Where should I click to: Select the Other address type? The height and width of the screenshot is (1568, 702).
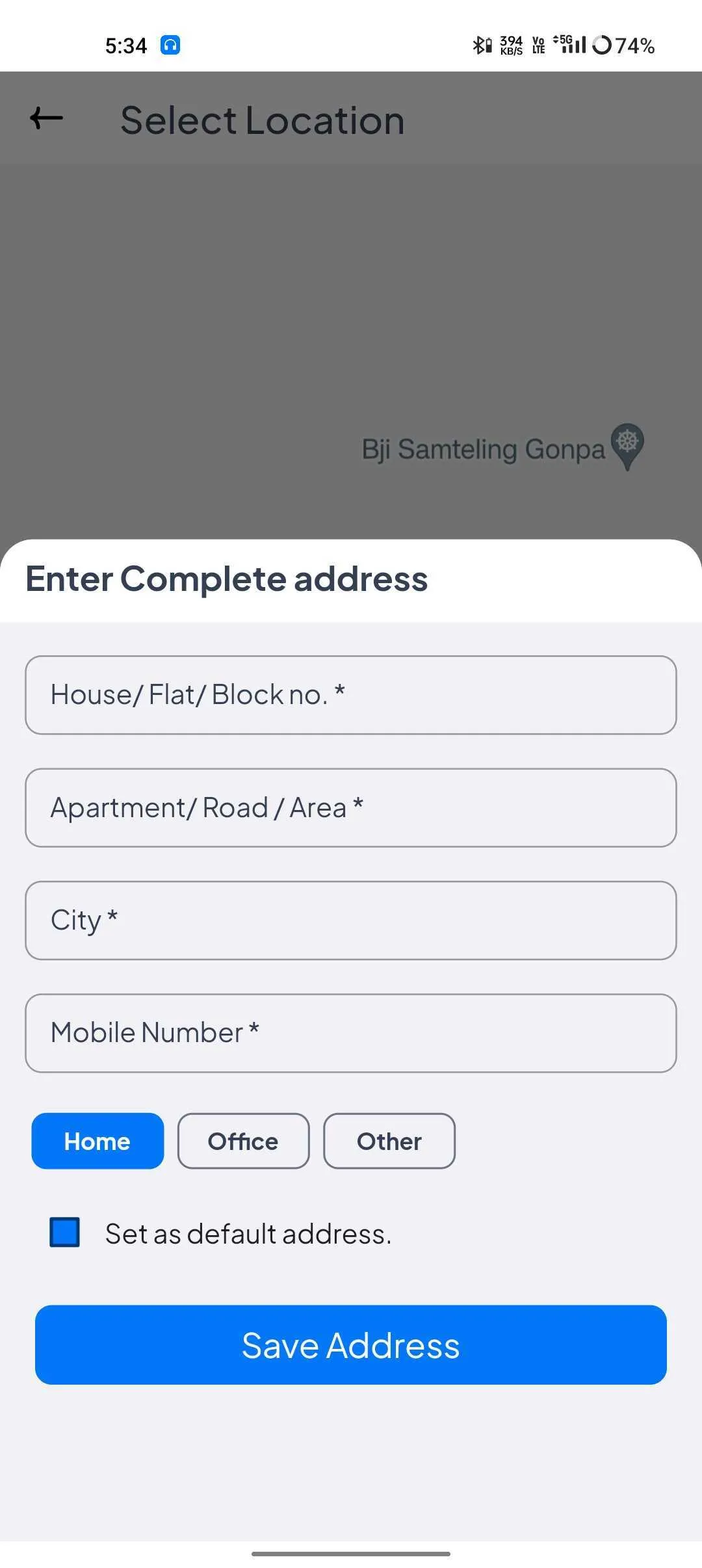389,1141
